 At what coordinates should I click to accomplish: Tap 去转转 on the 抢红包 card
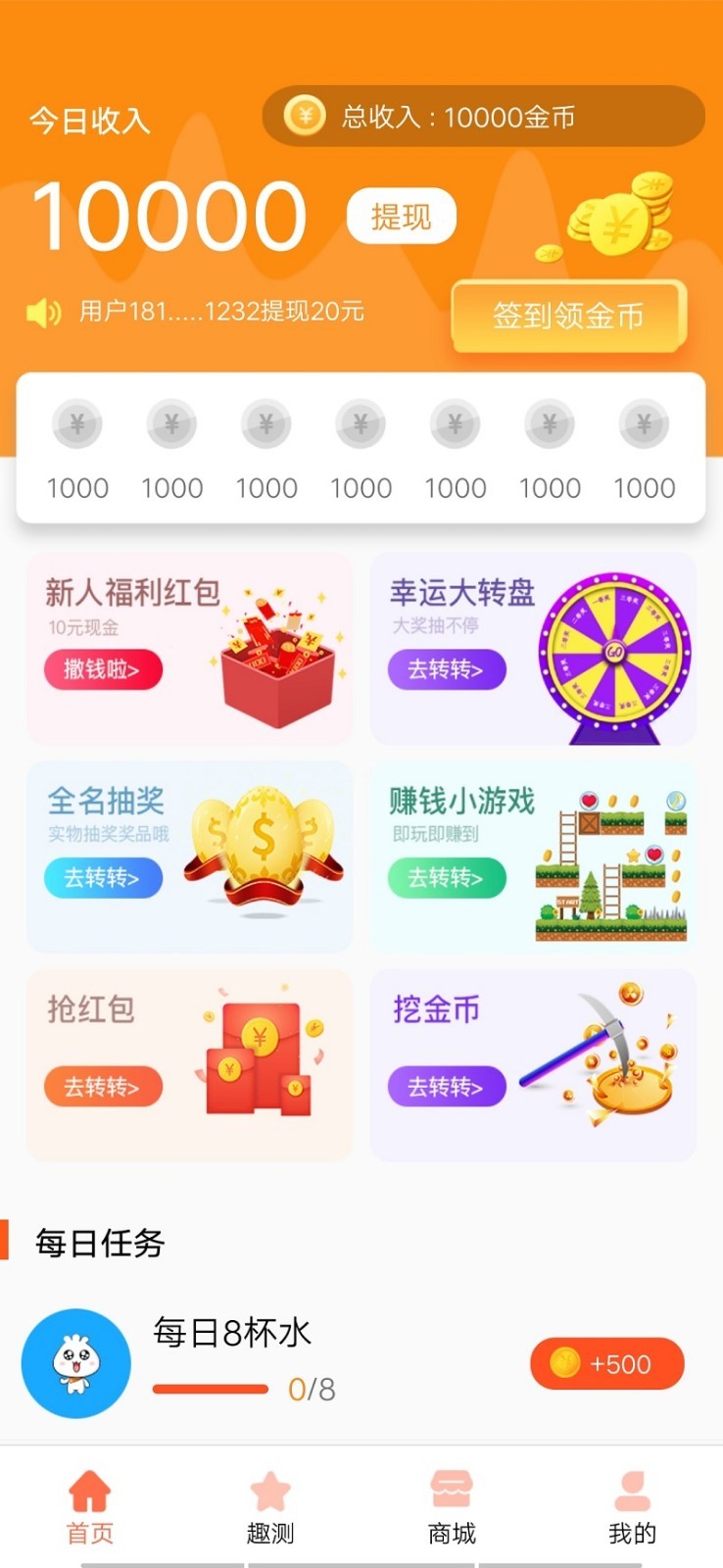102,1087
